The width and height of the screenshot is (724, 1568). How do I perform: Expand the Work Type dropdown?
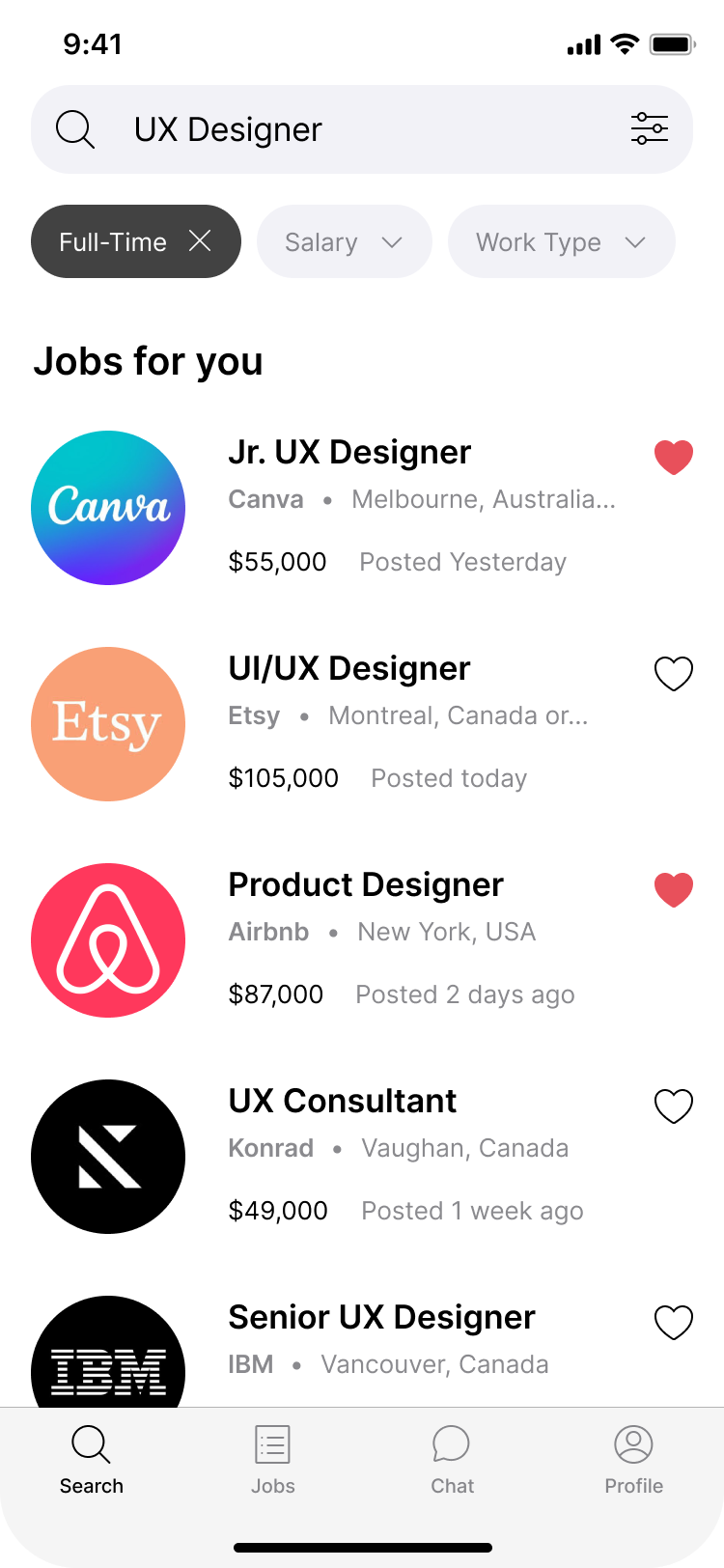point(561,242)
